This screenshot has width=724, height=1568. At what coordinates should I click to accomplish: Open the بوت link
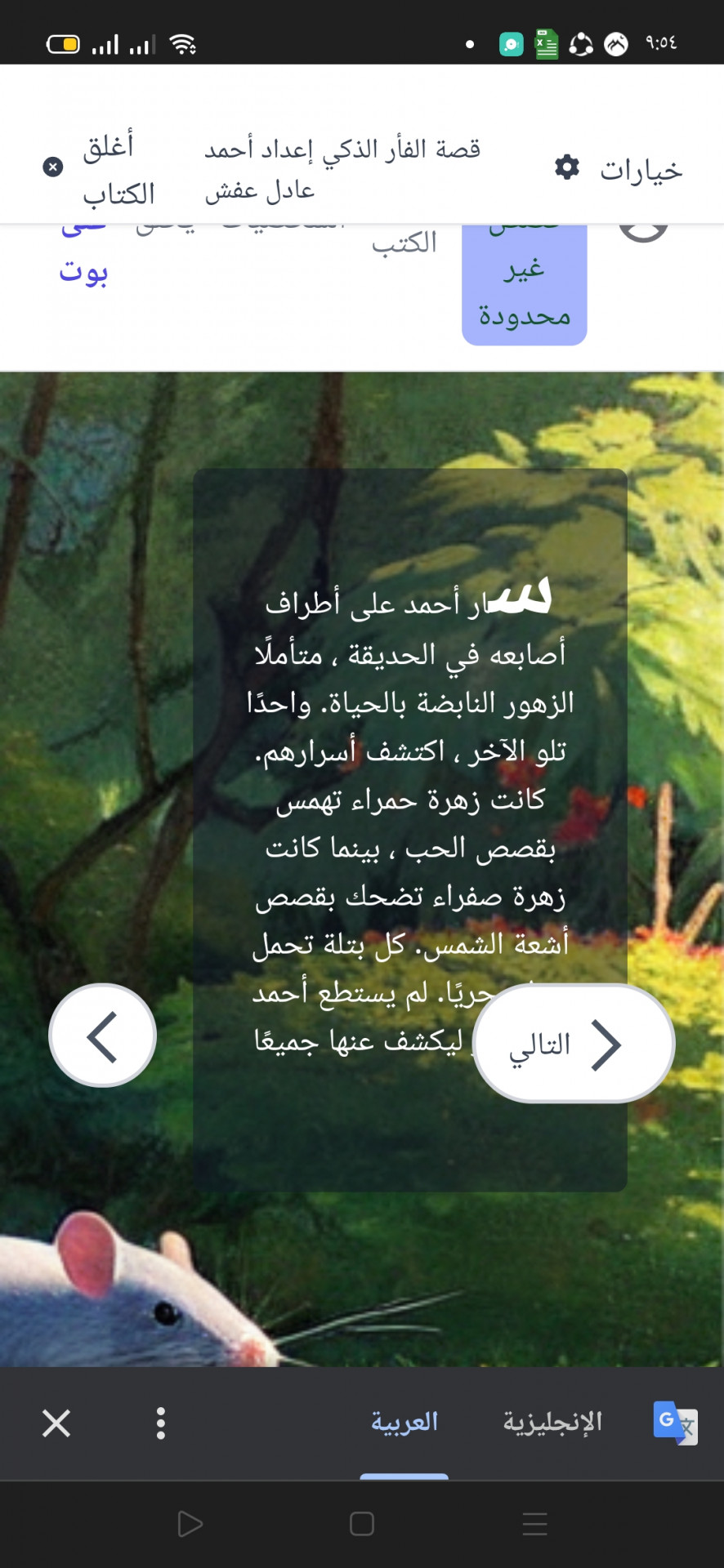(x=83, y=269)
